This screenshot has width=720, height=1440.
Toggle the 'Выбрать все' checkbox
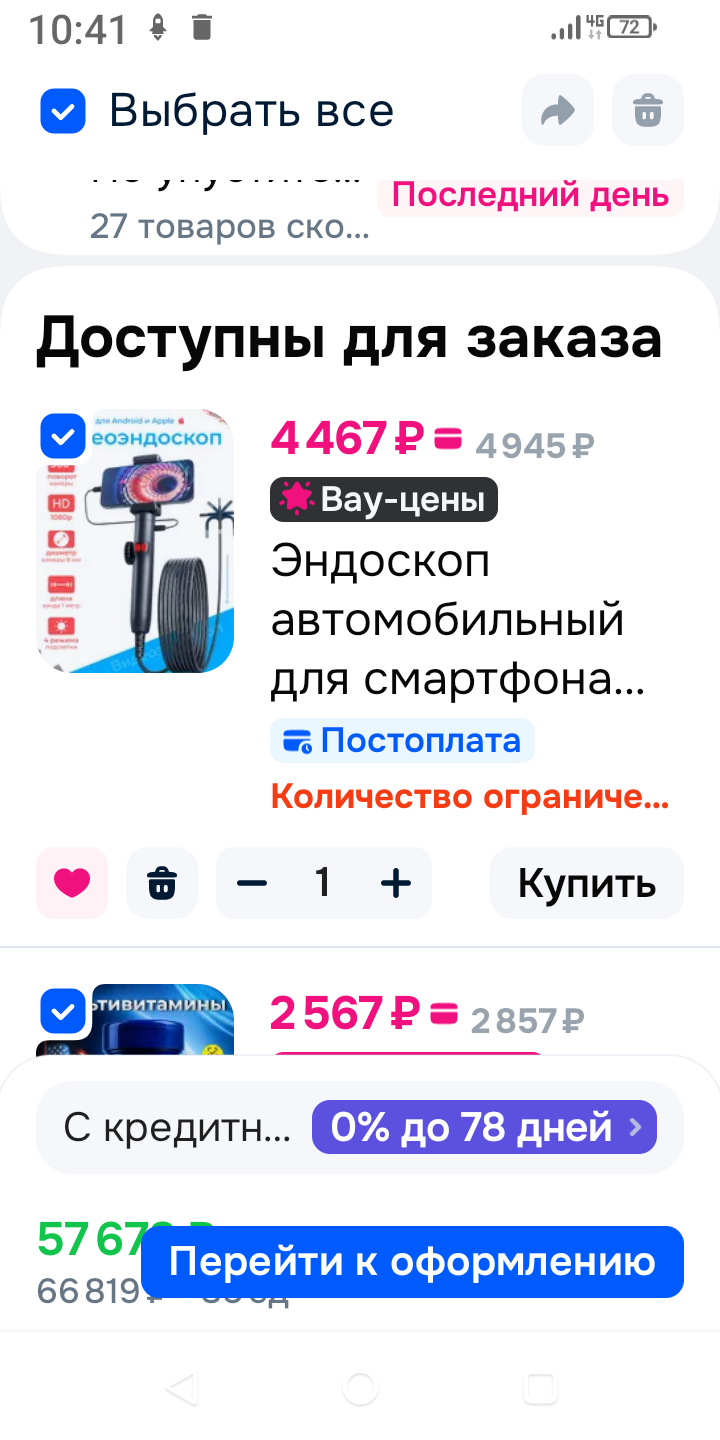(63, 111)
